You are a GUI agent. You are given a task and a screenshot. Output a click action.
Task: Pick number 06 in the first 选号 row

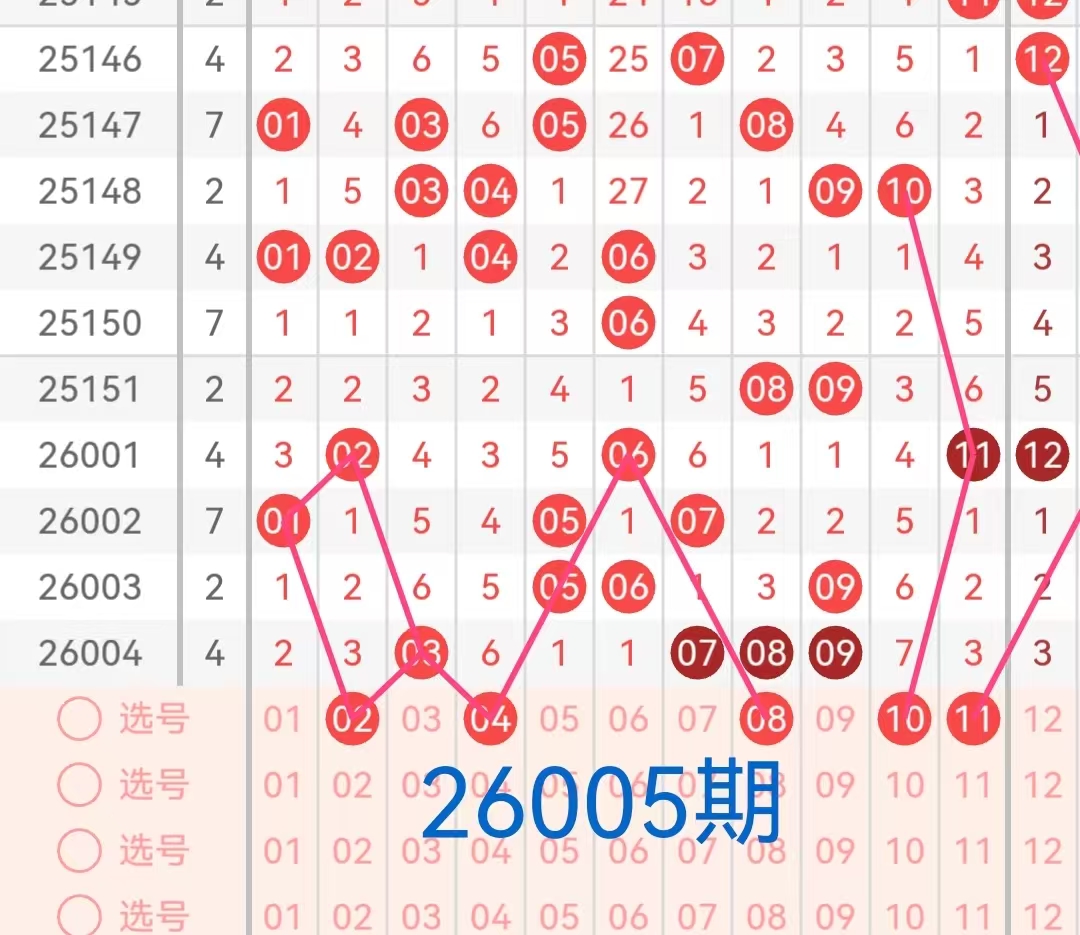(x=628, y=718)
